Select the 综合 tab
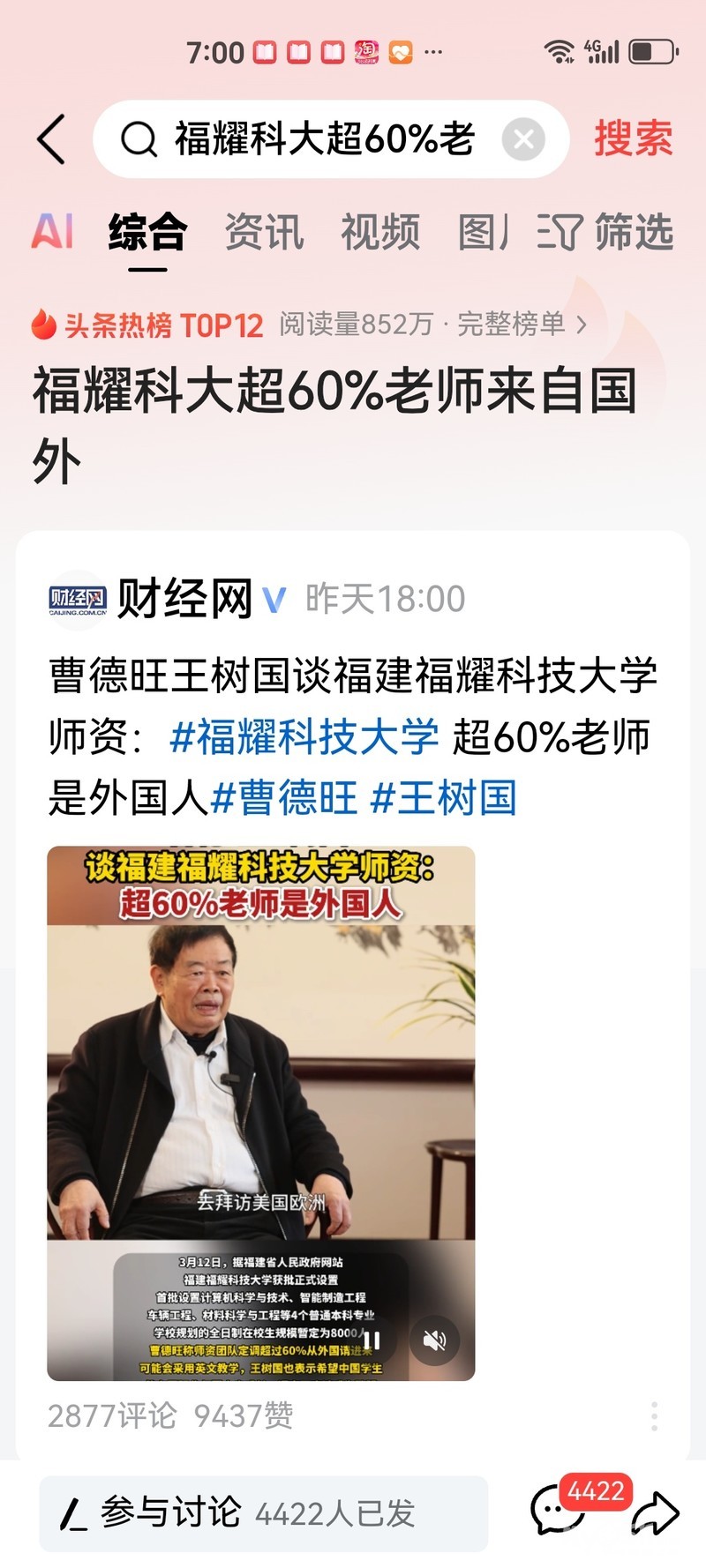This screenshot has height=1568, width=706. (x=147, y=232)
